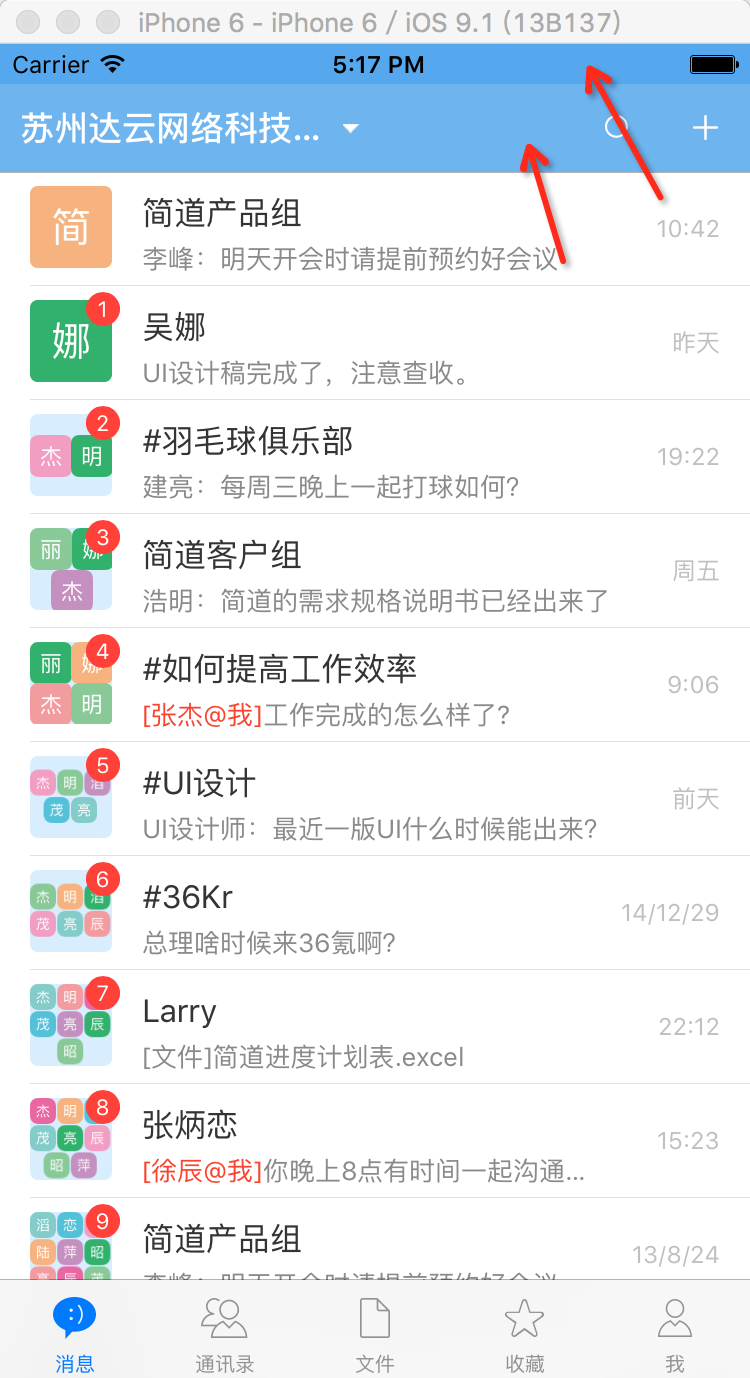Go to the 文件 tab
Image resolution: width=750 pixels, height=1378 pixels.
click(375, 1330)
